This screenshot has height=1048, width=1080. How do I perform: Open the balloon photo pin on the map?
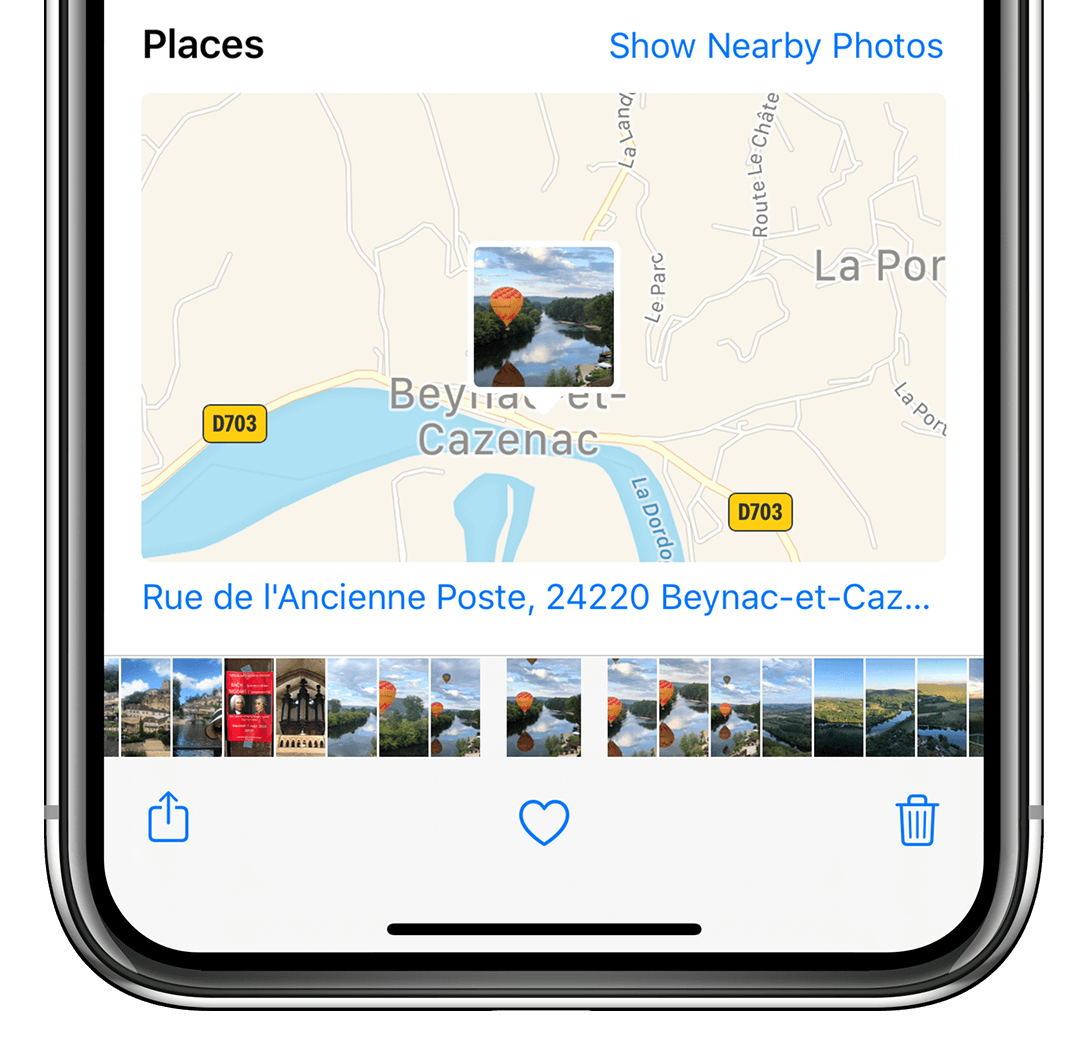tap(543, 317)
